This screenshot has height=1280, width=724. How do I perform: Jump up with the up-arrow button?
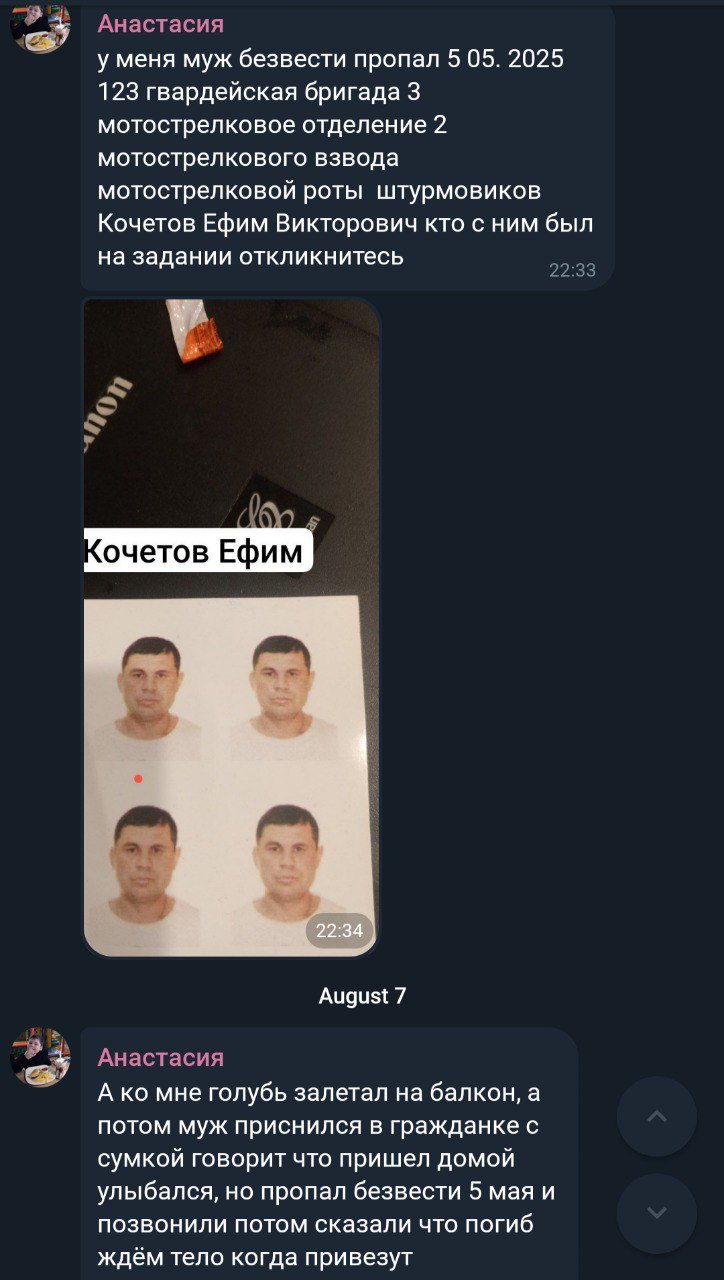coord(657,1116)
